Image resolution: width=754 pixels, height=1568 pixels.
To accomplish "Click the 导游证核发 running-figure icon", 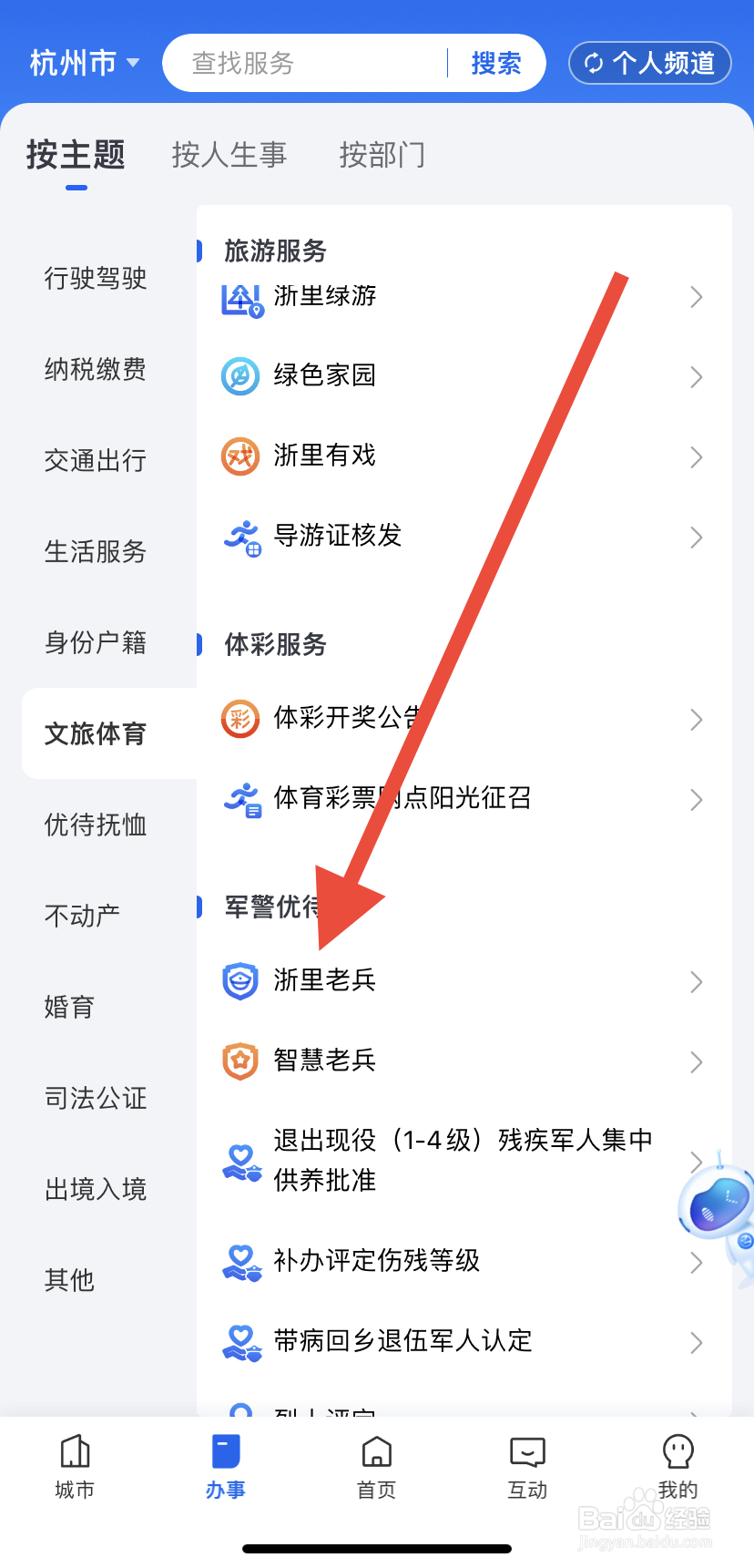I will pyautogui.click(x=239, y=537).
